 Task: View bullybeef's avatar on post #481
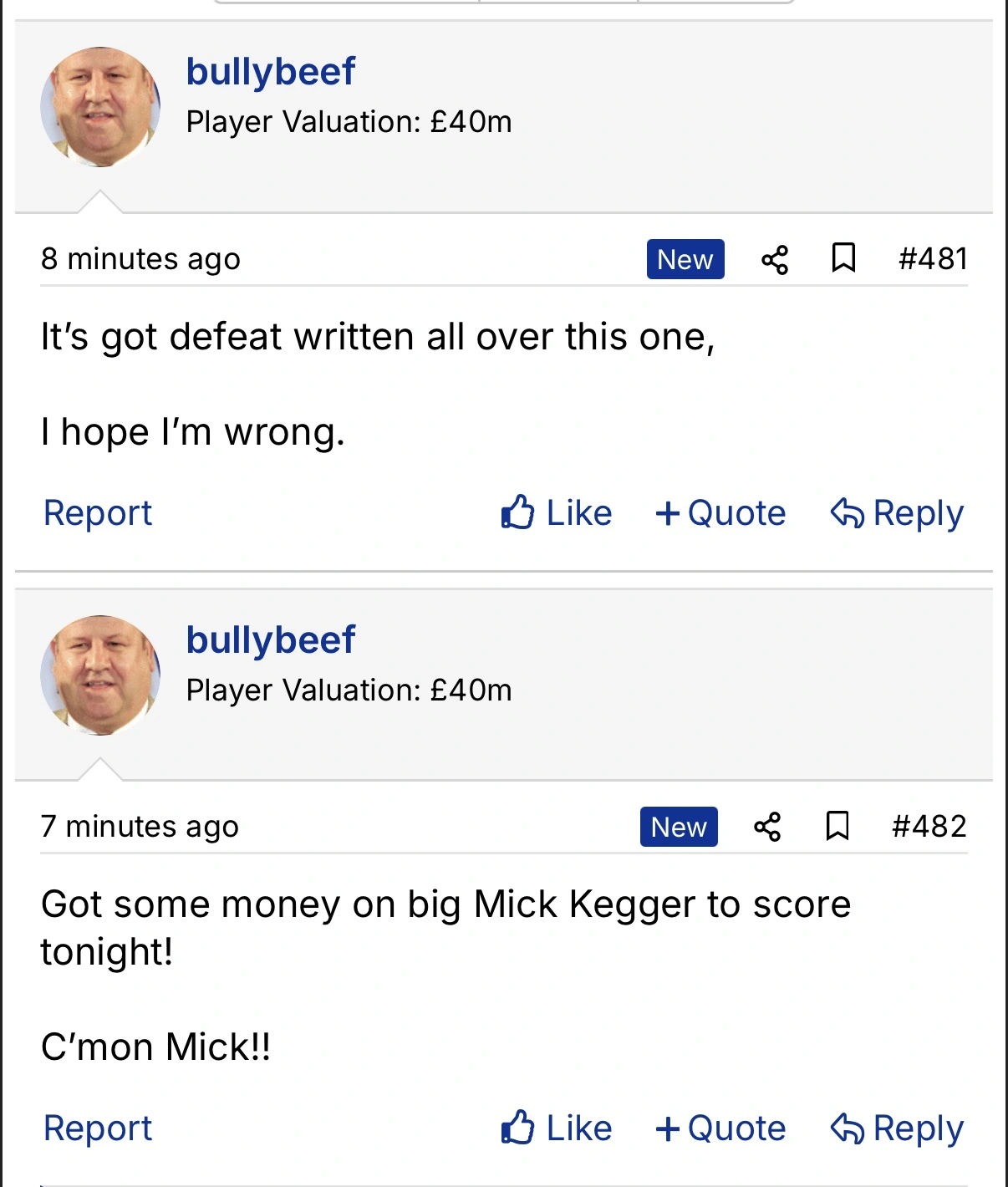pyautogui.click(x=100, y=107)
